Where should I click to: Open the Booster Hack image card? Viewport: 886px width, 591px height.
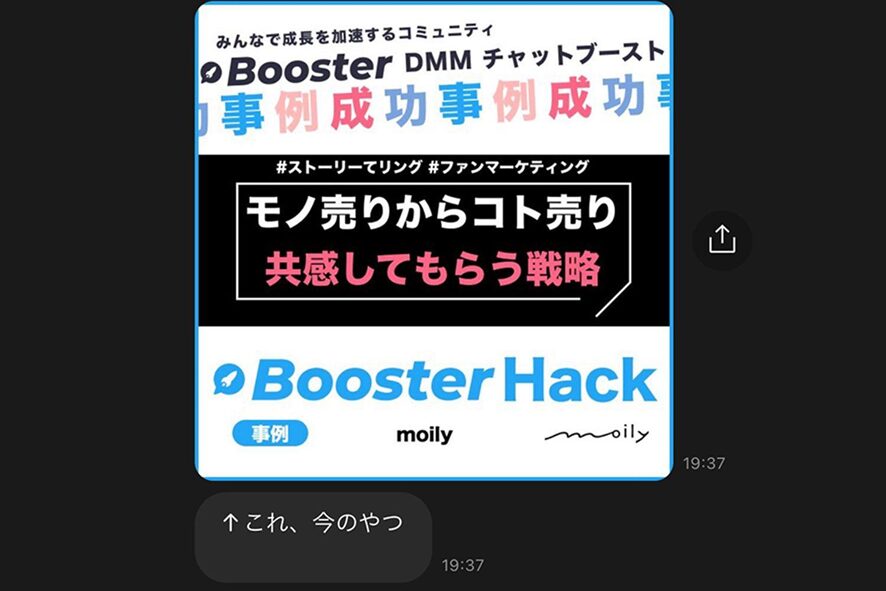[x=433, y=240]
